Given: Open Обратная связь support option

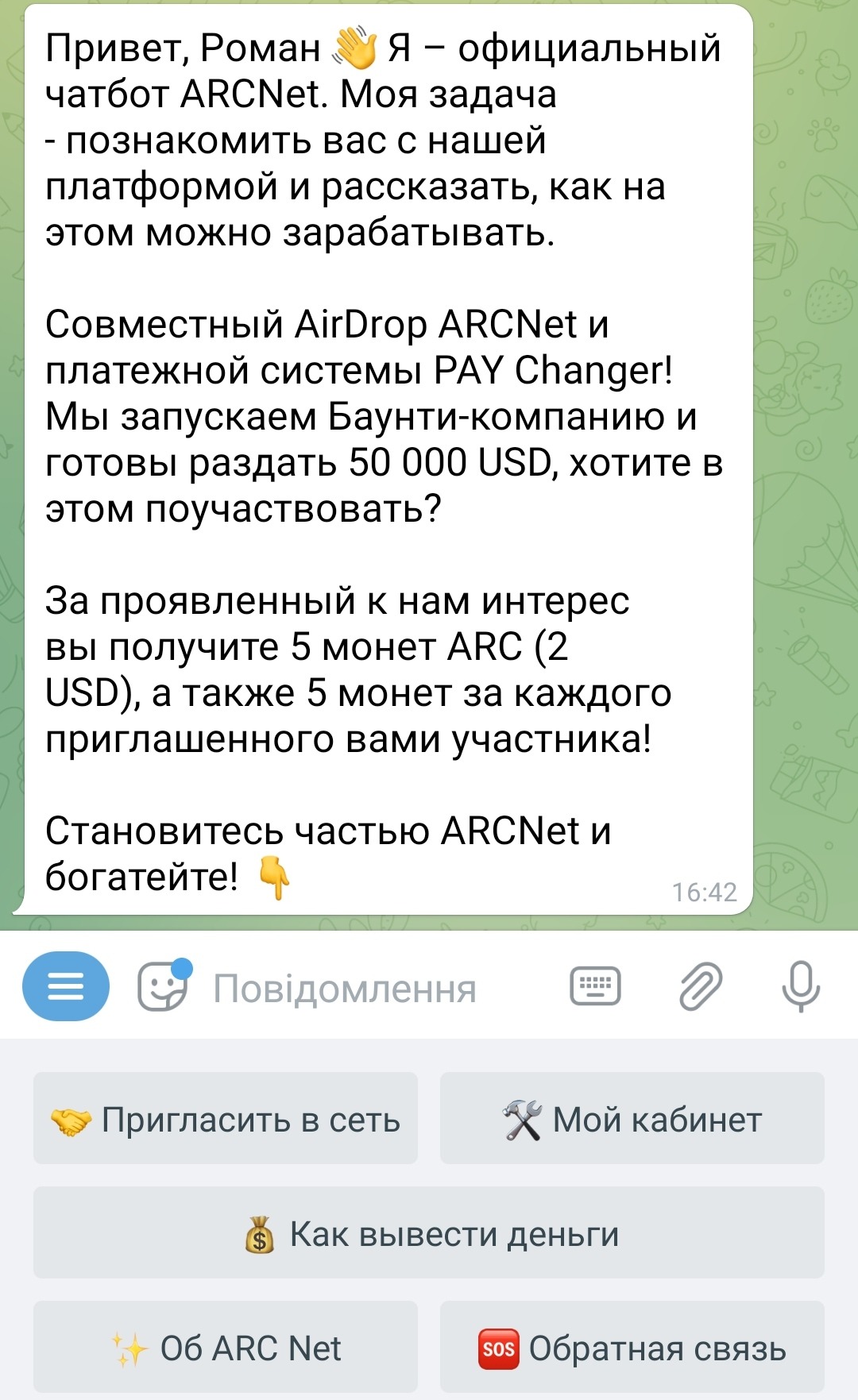Looking at the screenshot, I should [632, 1348].
